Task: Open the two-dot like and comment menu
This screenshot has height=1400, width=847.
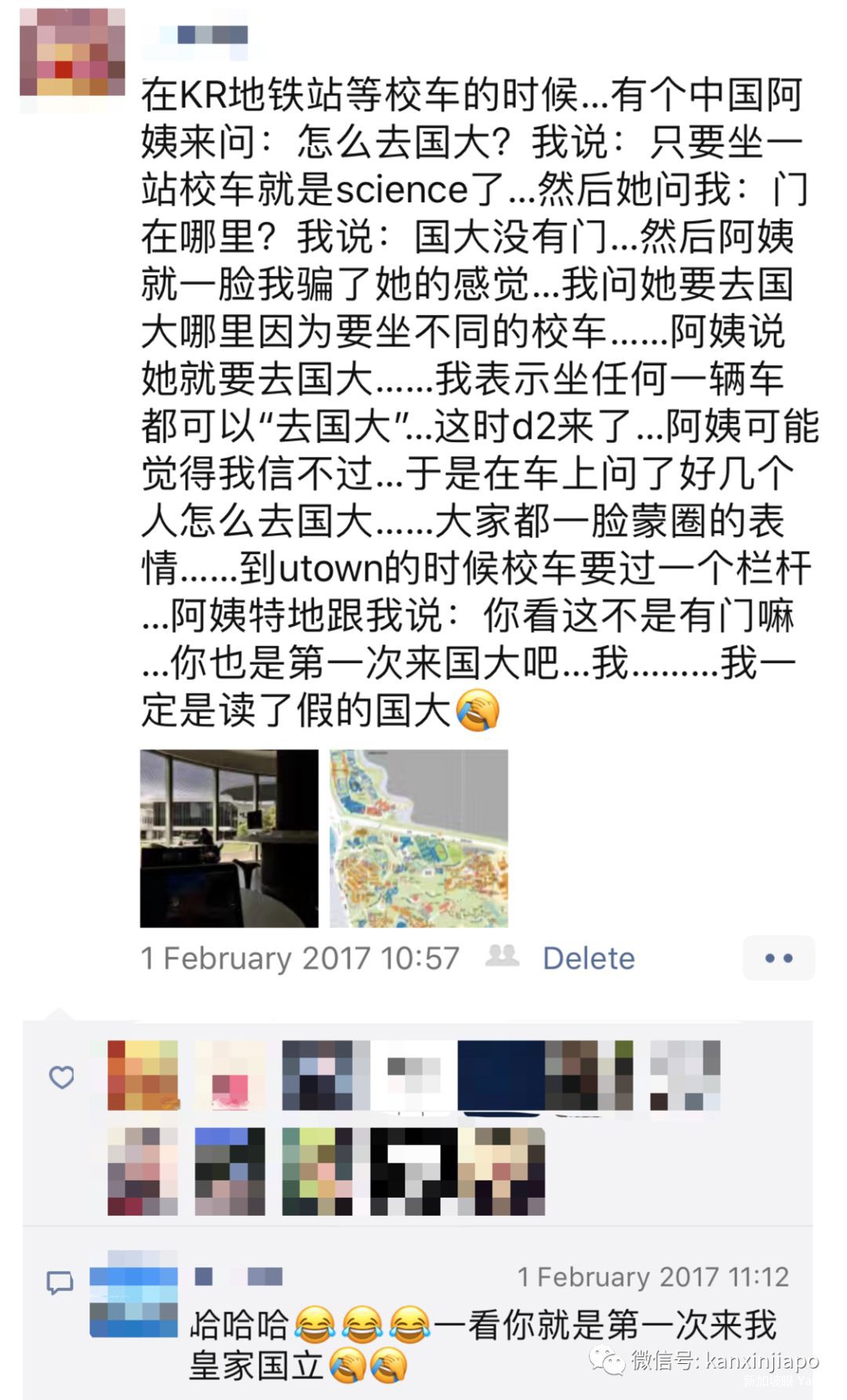Action: click(778, 958)
